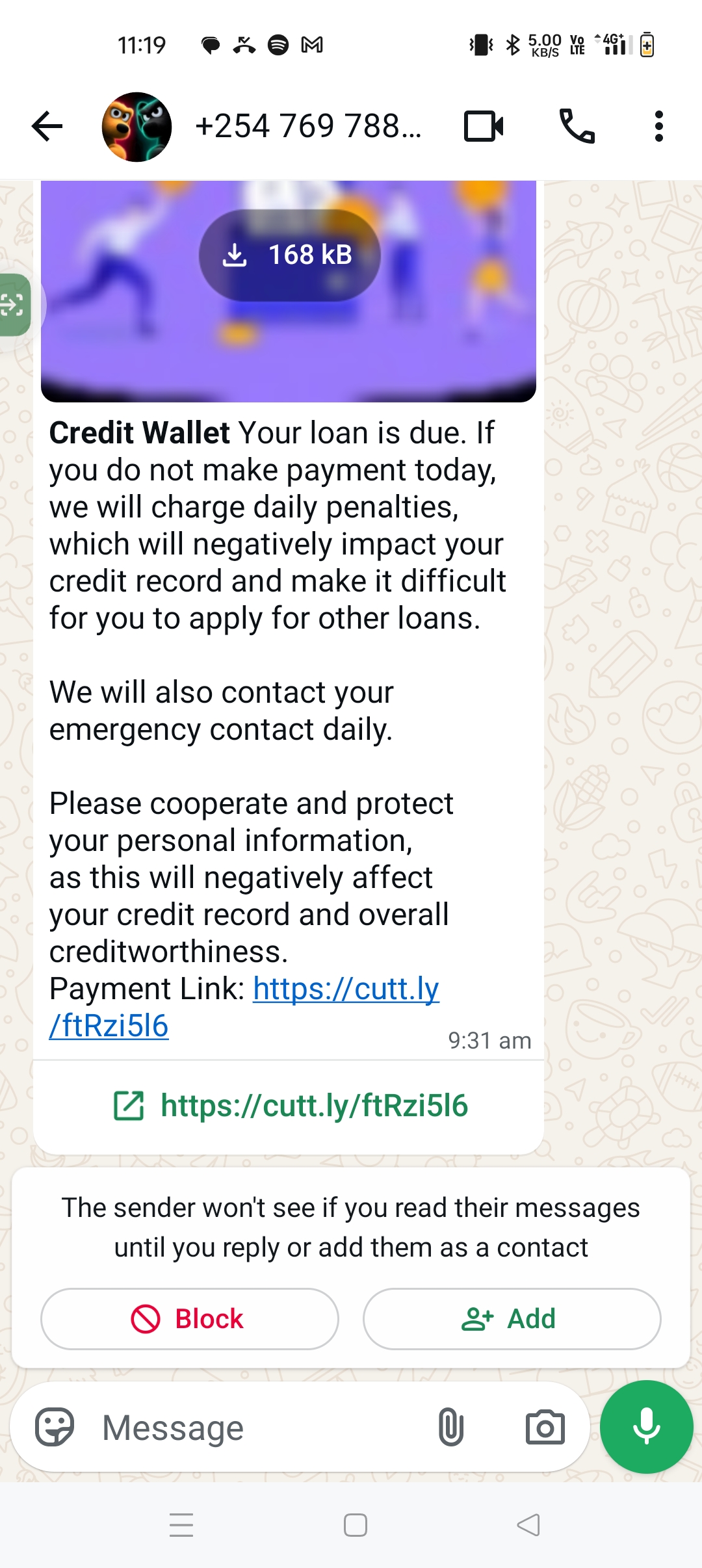Start a video call with this number
The height and width of the screenshot is (1568, 702).
[484, 126]
